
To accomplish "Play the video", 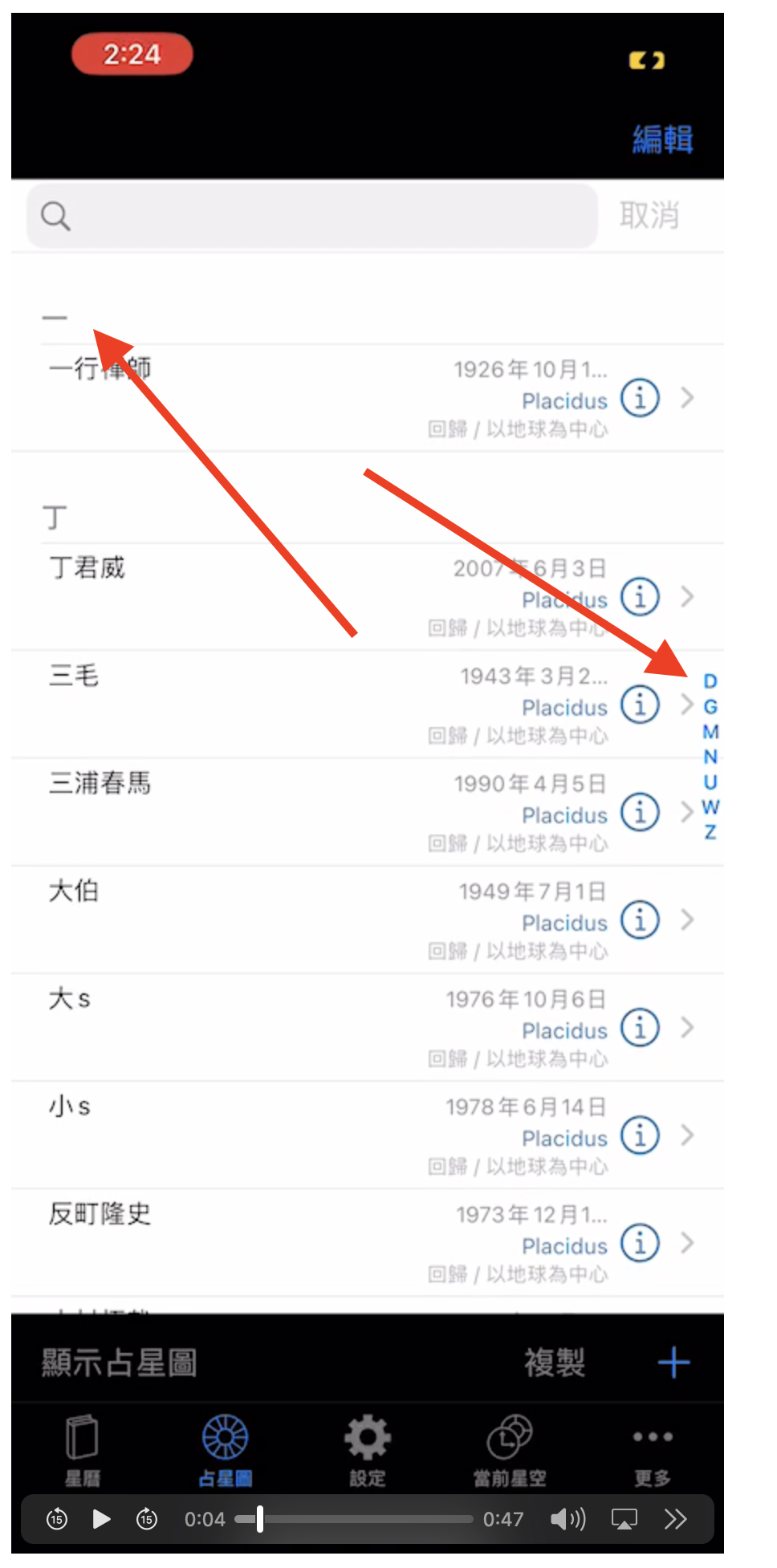I will pos(101,1518).
